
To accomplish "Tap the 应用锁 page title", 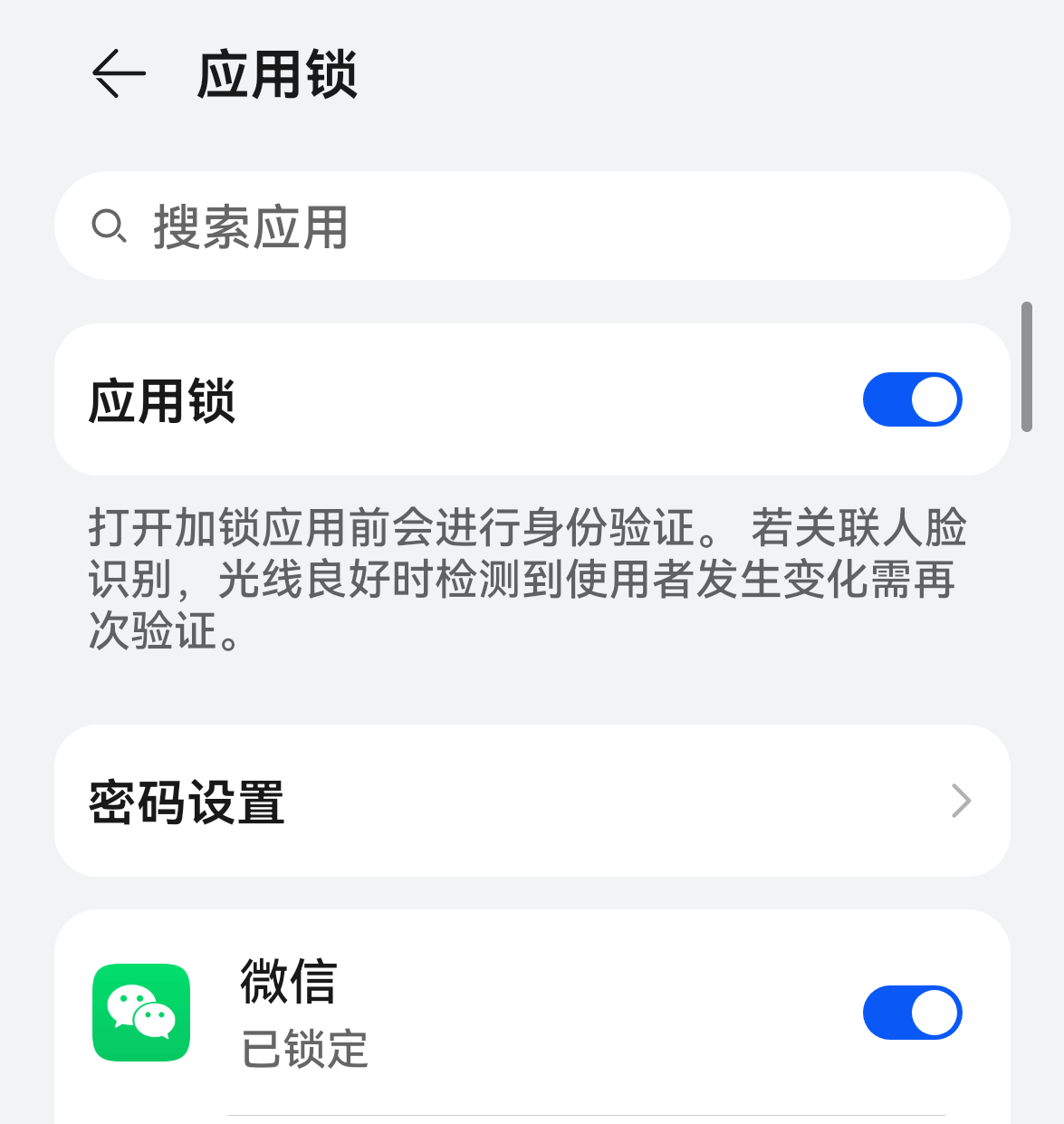I will click(277, 74).
